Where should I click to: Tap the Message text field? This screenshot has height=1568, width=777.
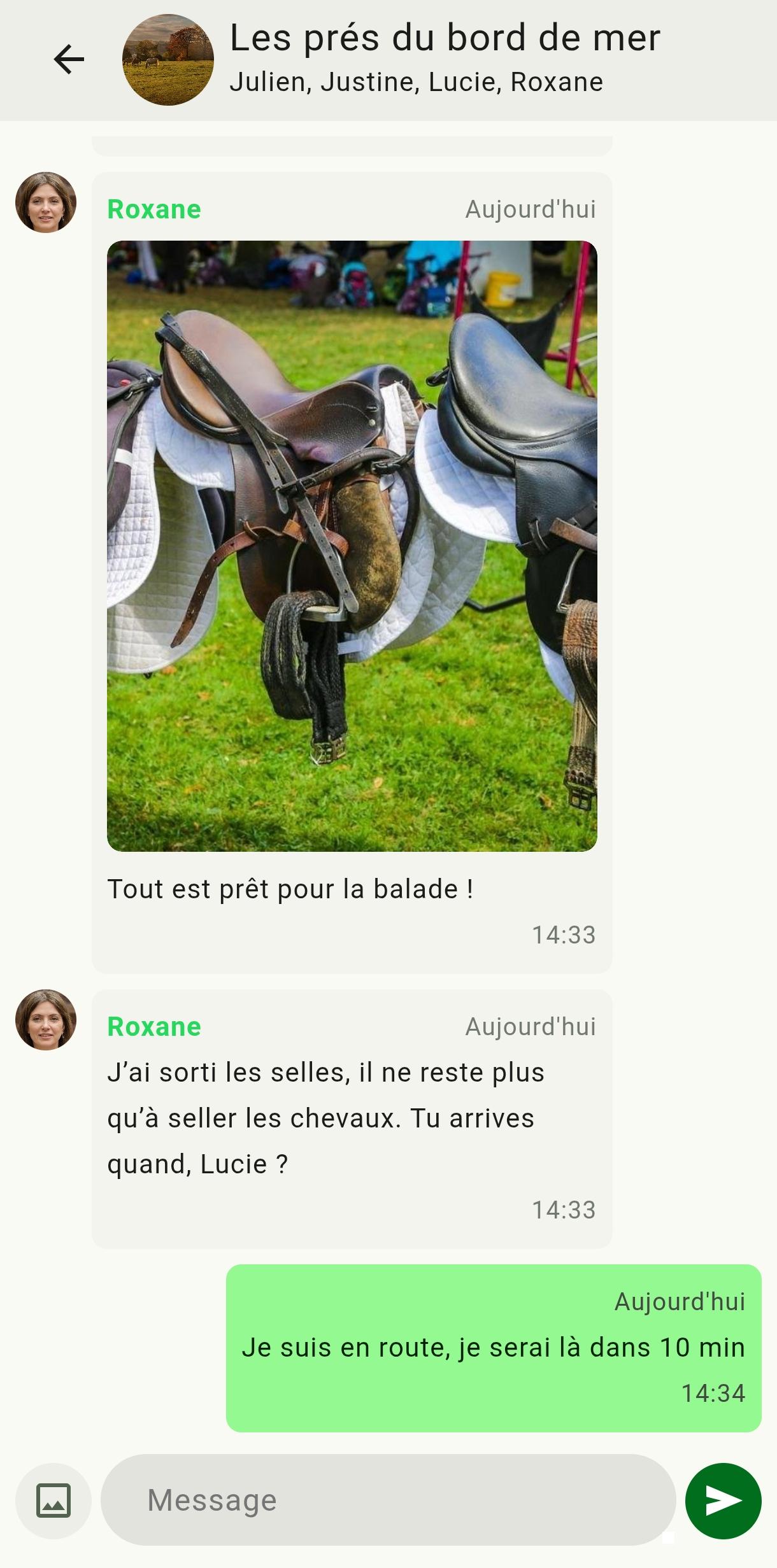[387, 1499]
